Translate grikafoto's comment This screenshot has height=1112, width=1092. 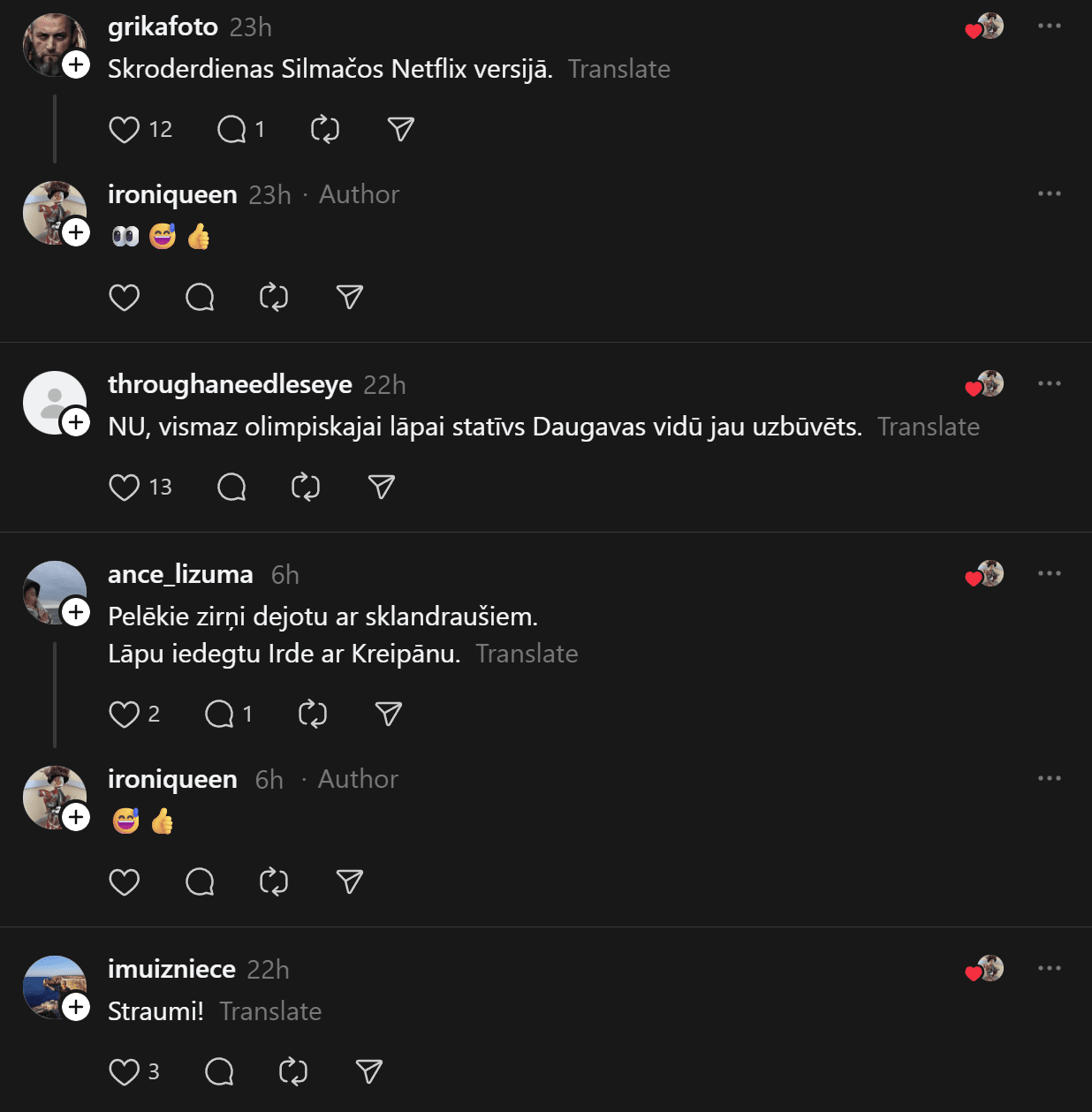click(618, 69)
